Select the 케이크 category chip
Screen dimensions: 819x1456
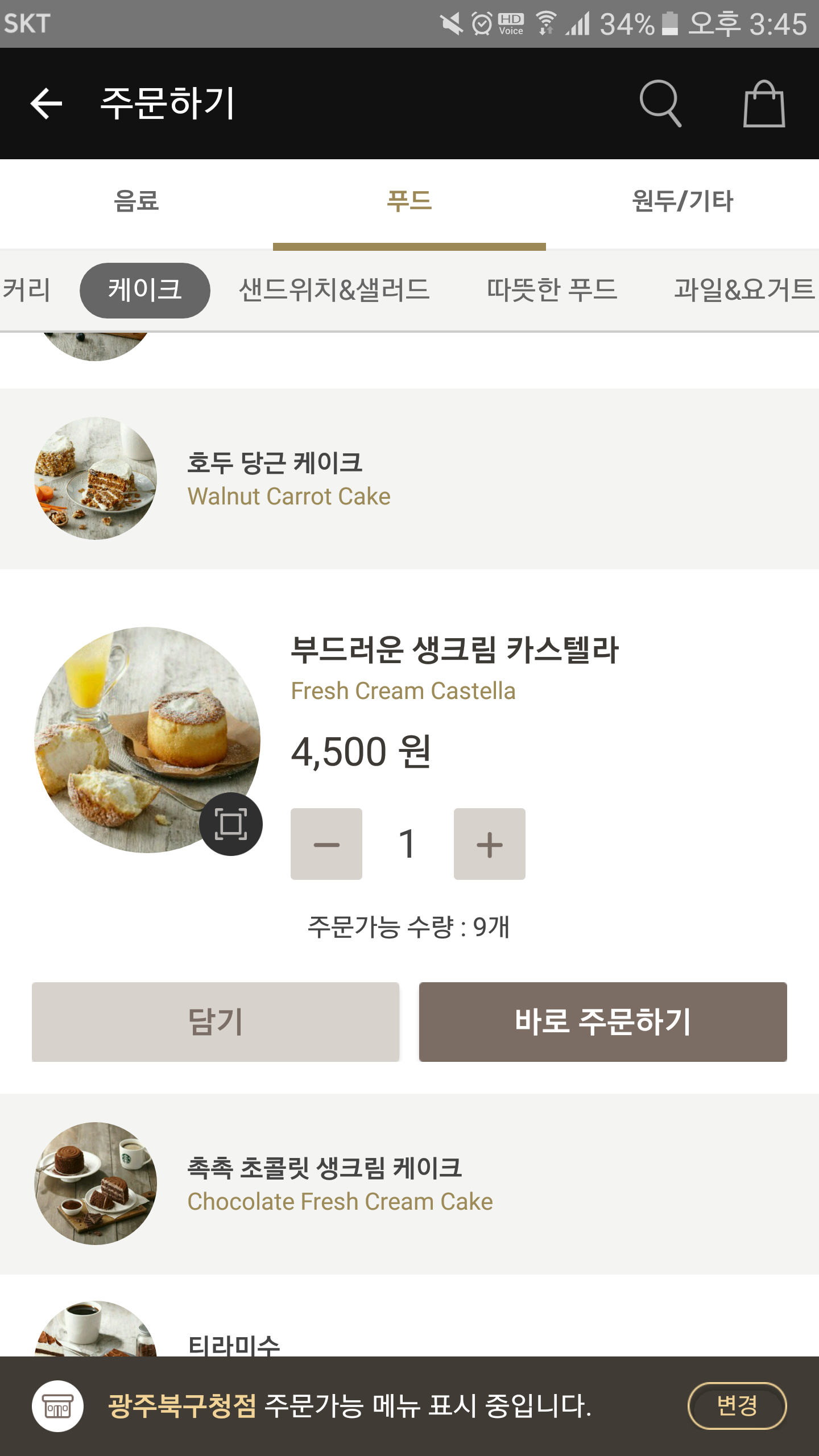(145, 290)
